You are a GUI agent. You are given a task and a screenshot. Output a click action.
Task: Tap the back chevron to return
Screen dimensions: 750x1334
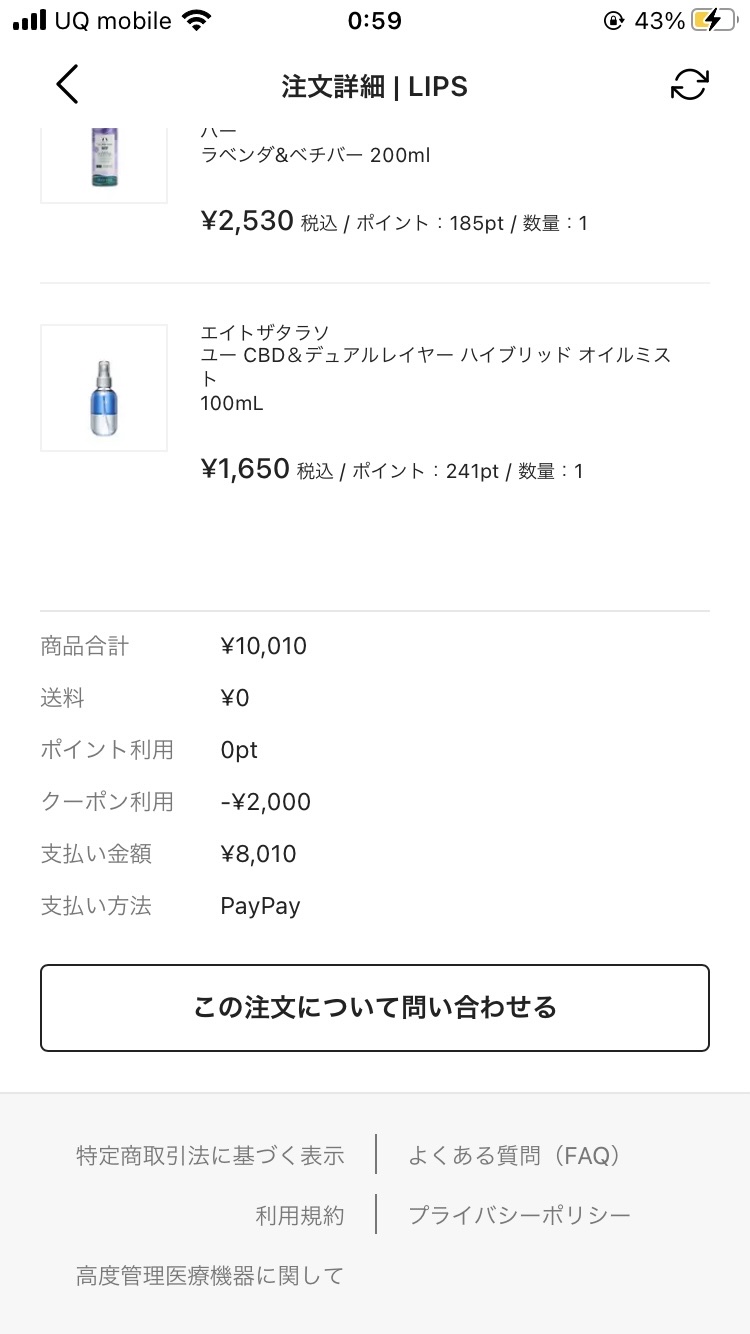pyautogui.click(x=66, y=85)
